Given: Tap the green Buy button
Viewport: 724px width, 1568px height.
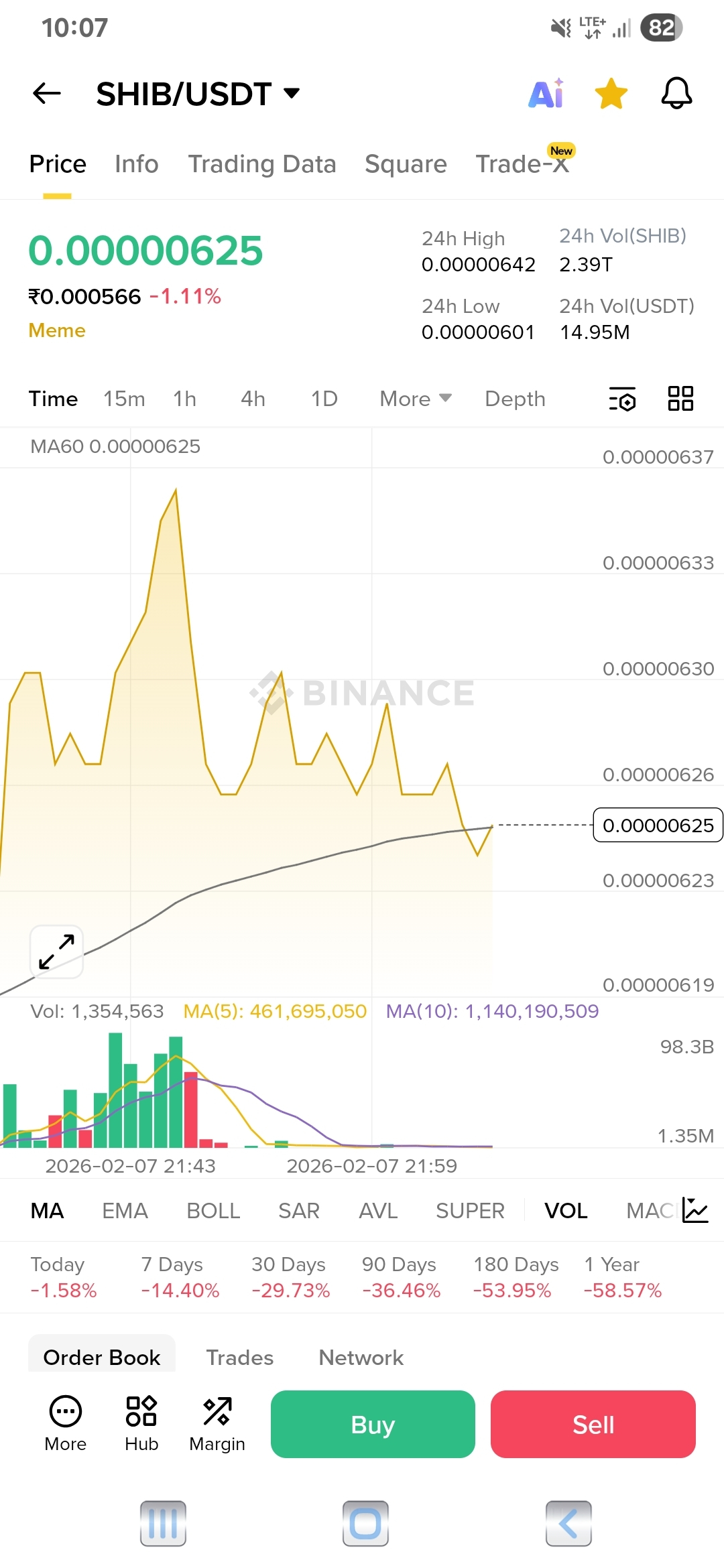Looking at the screenshot, I should [x=373, y=1425].
